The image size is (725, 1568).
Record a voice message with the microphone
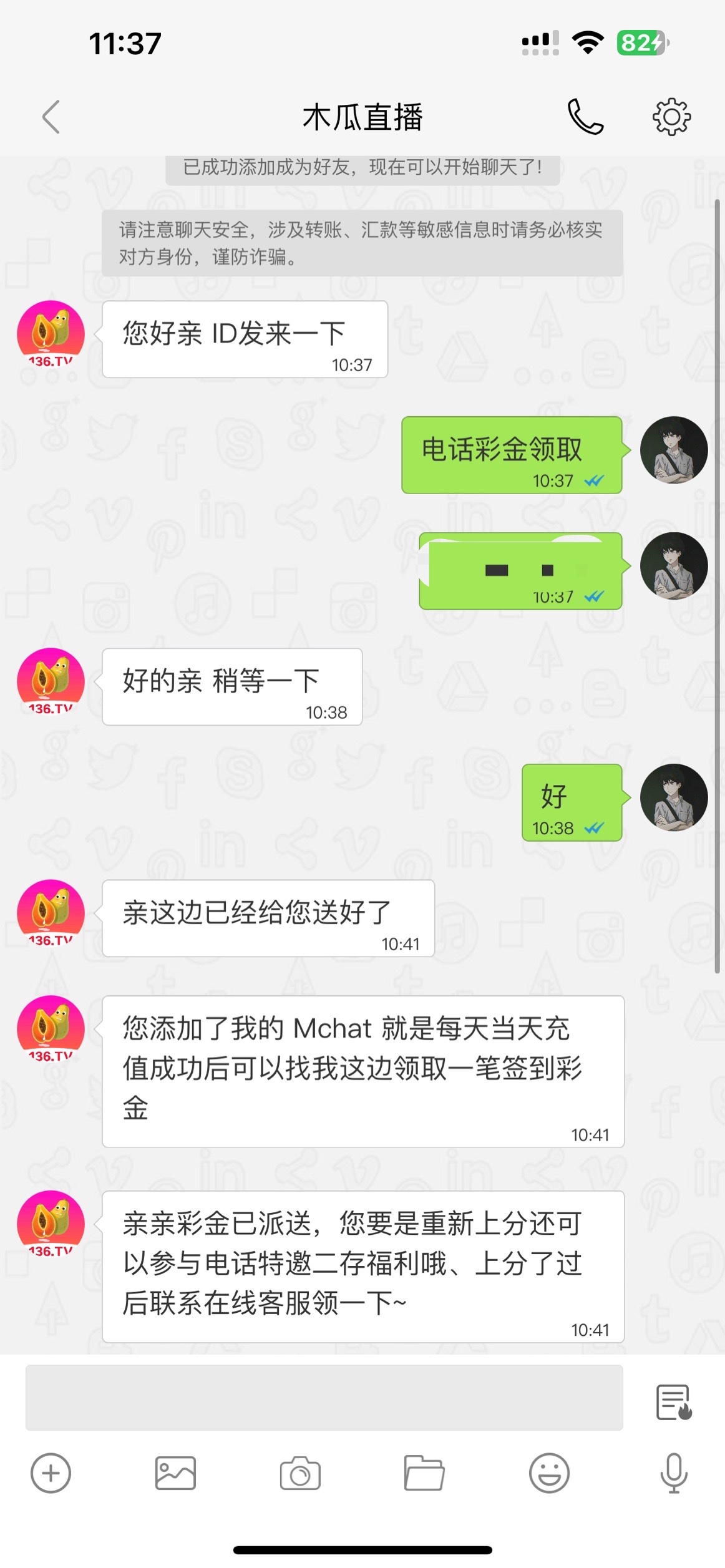coord(674,1473)
